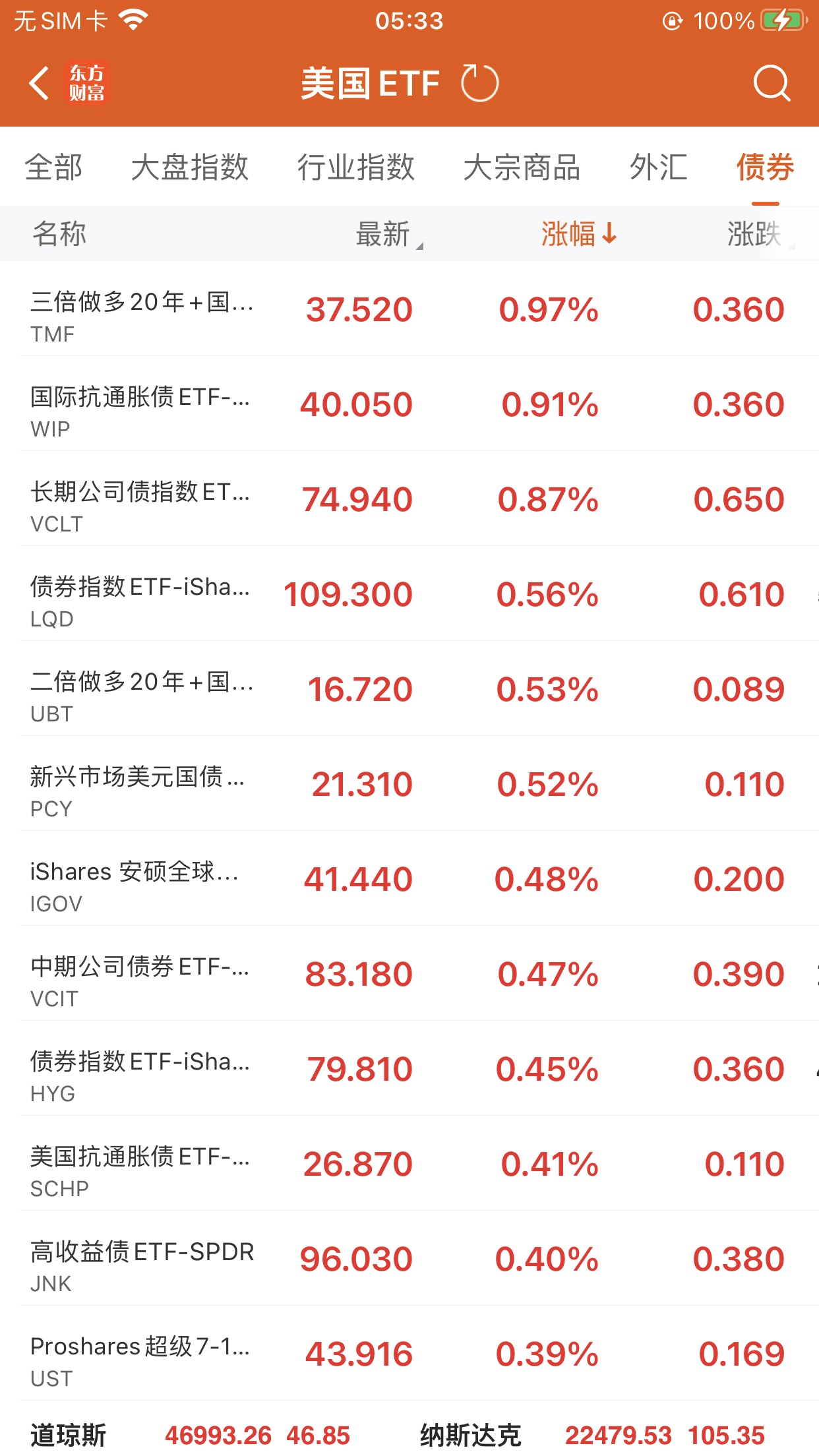Select the 行业指数 tab
The width and height of the screenshot is (819, 1456).
tap(356, 167)
